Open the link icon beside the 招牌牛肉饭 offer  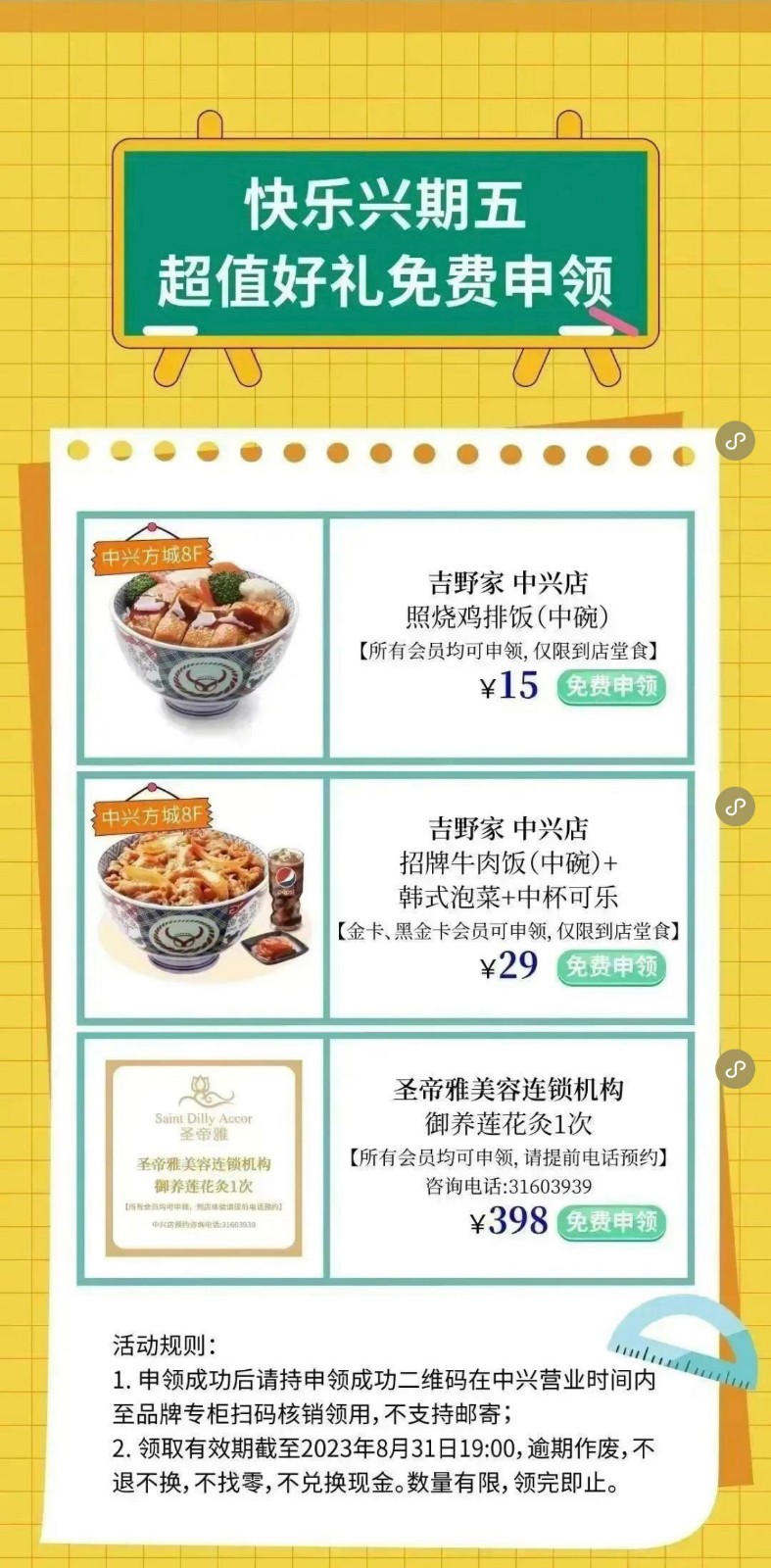735,807
